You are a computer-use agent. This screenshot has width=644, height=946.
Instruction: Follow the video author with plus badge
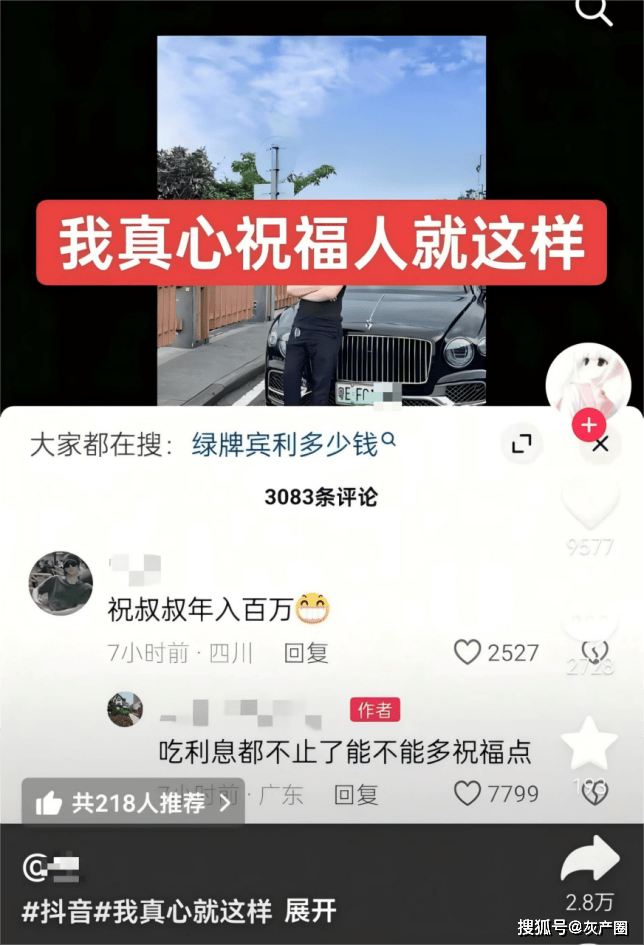click(590, 424)
